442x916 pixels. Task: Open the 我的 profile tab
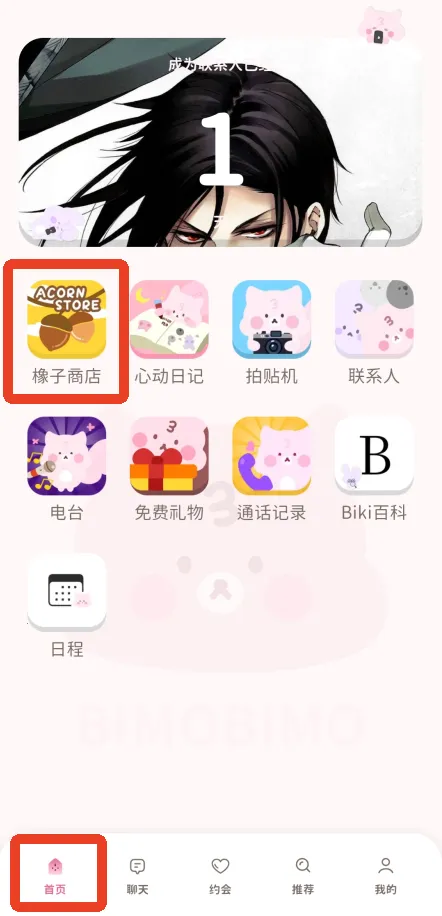point(386,876)
